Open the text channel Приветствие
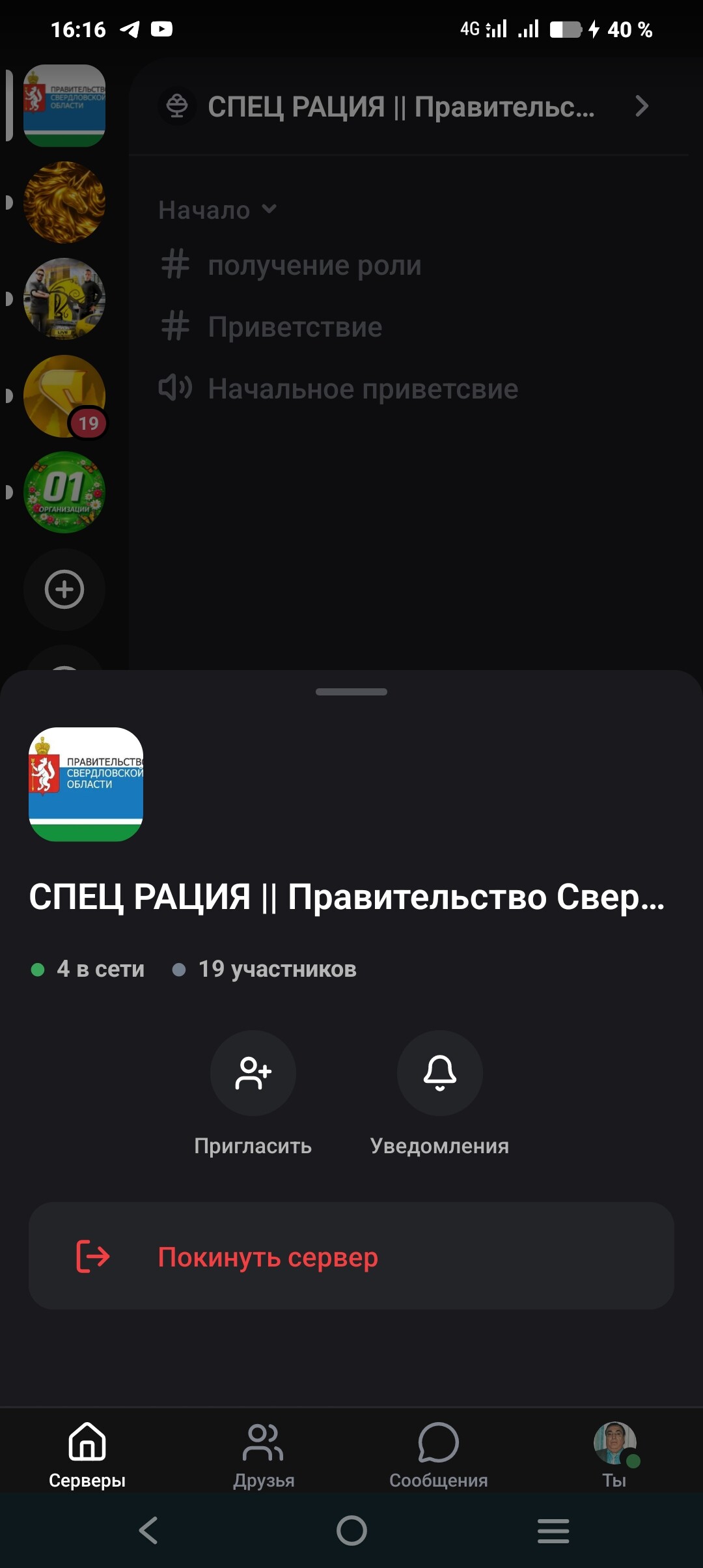The width and height of the screenshot is (703, 1568). [294, 326]
